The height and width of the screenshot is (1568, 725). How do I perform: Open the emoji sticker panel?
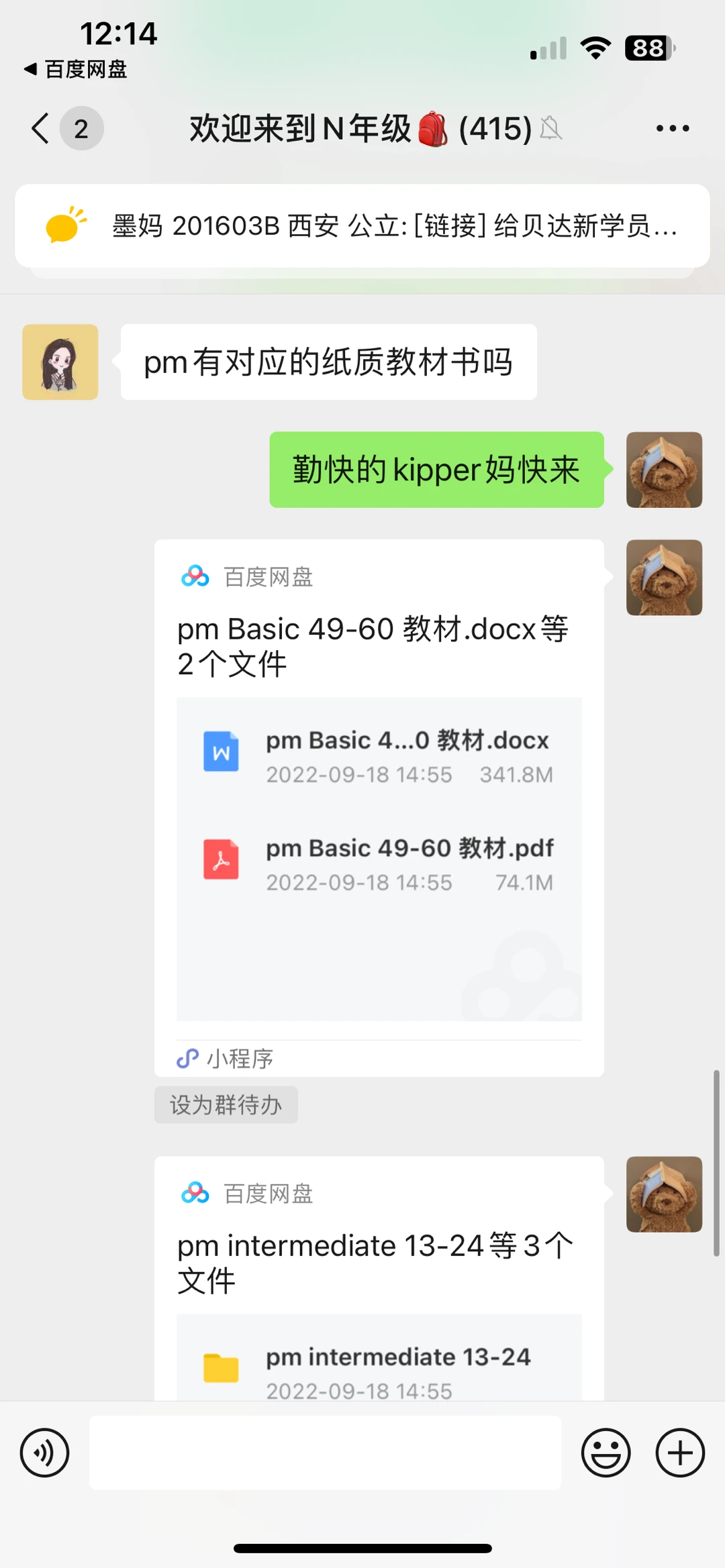[x=606, y=1453]
